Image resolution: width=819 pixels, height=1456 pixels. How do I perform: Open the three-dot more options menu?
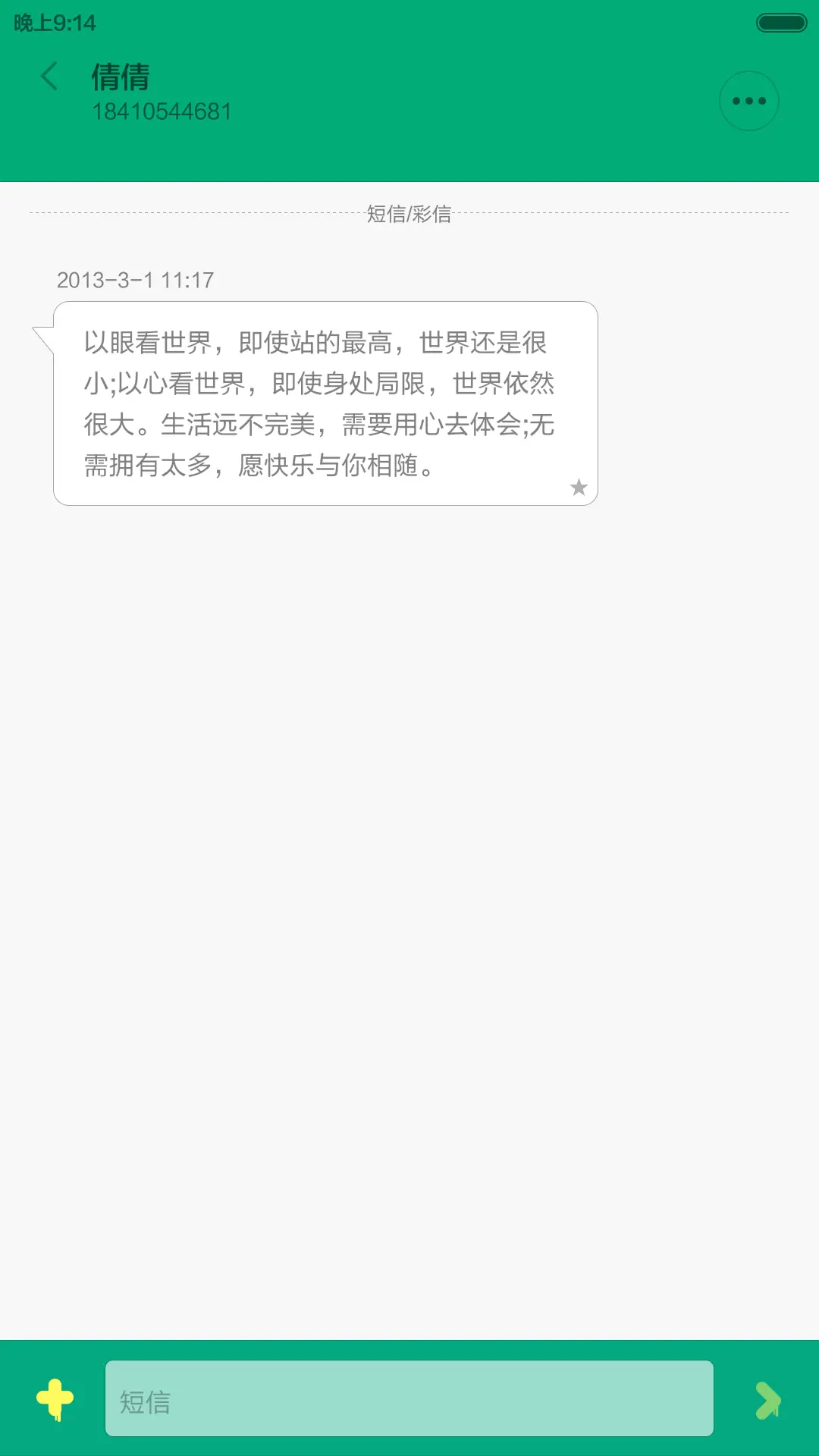(x=748, y=101)
